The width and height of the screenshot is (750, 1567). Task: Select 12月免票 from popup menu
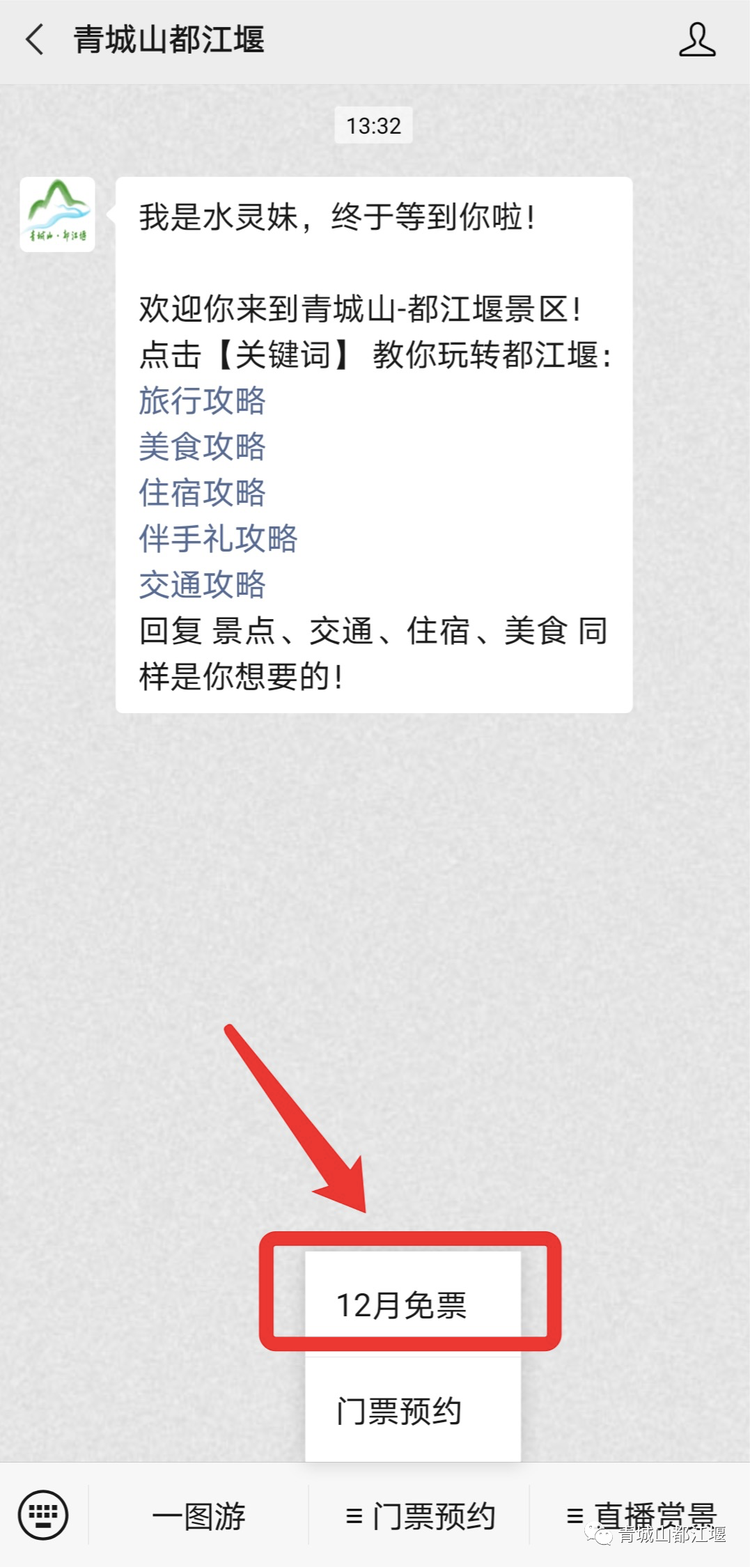click(402, 1306)
